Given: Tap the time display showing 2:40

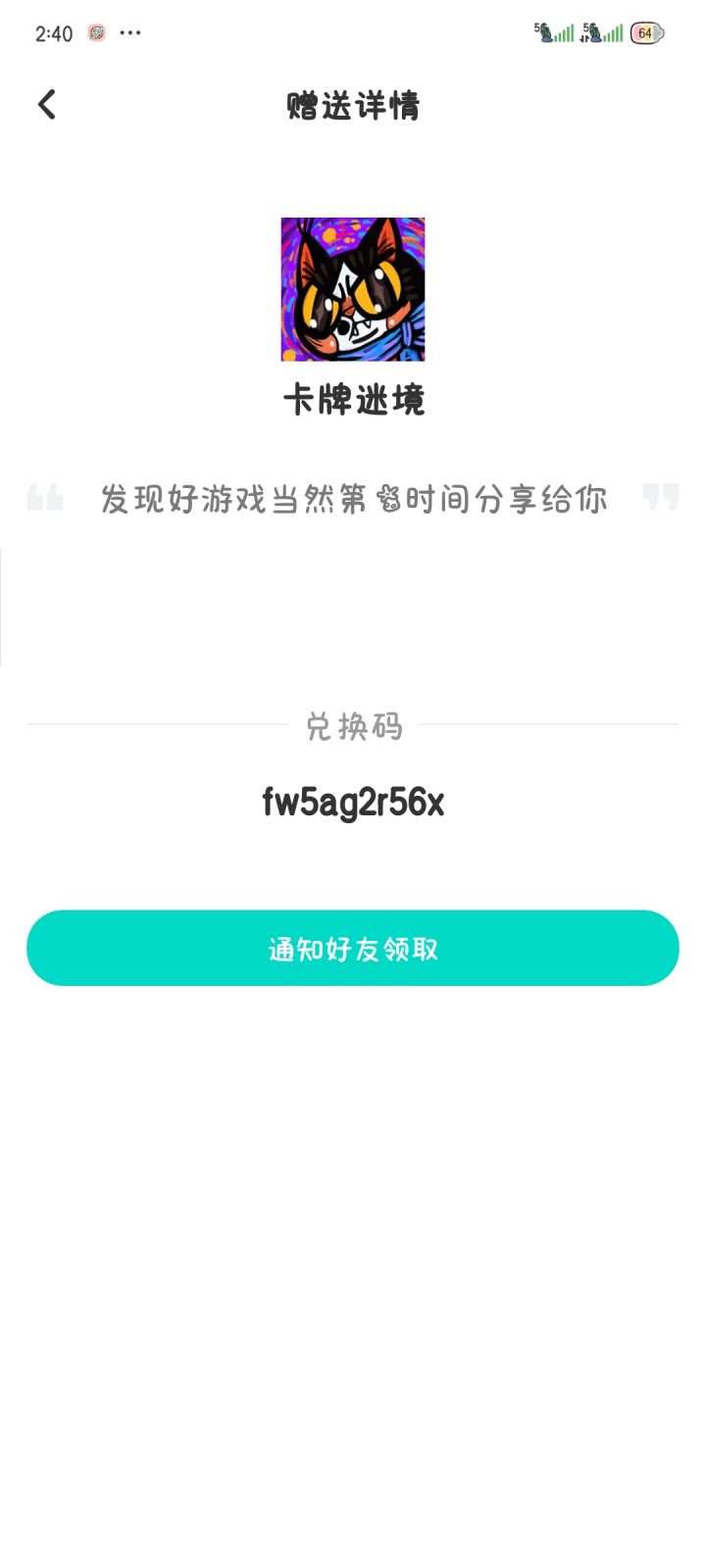Looking at the screenshot, I should [x=54, y=32].
